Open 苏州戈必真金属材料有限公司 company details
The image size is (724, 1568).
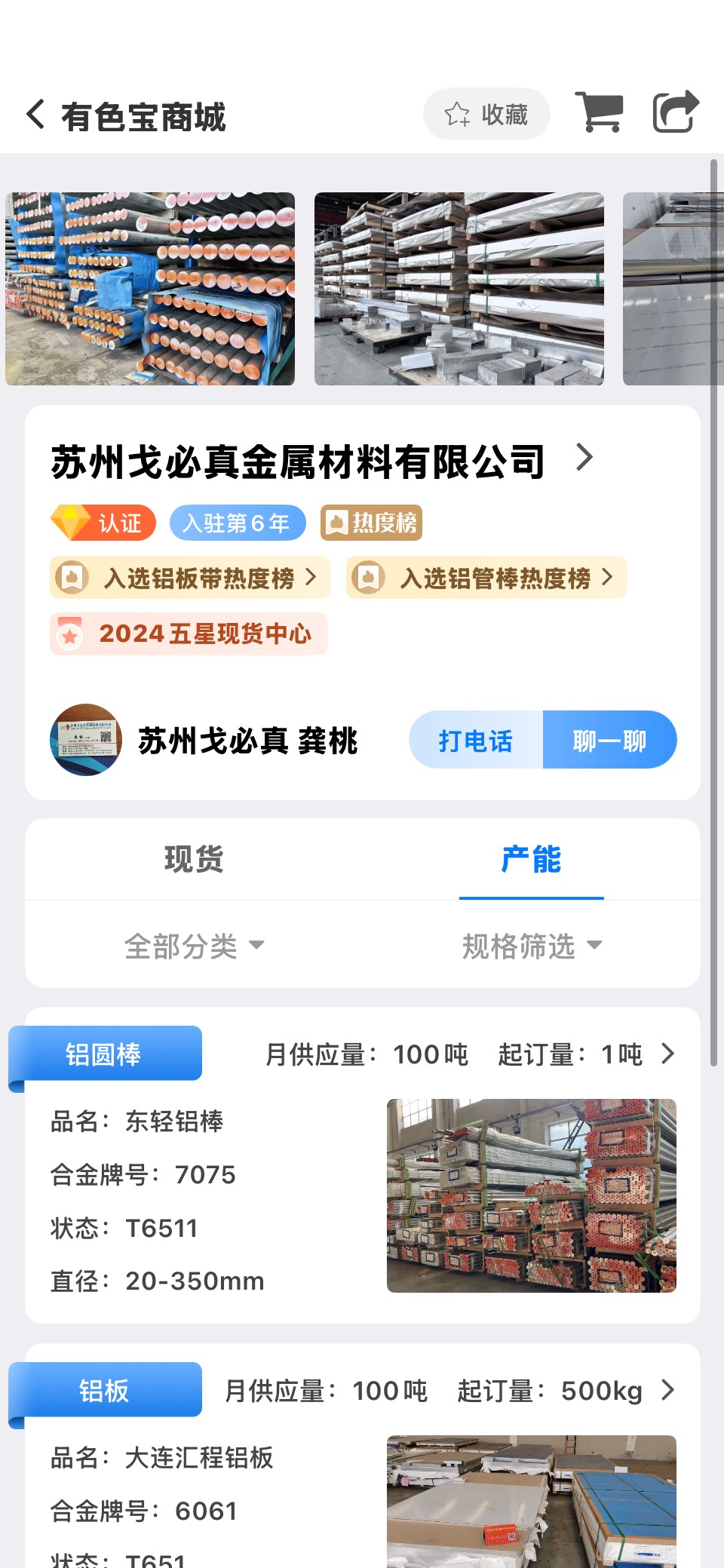323,461
